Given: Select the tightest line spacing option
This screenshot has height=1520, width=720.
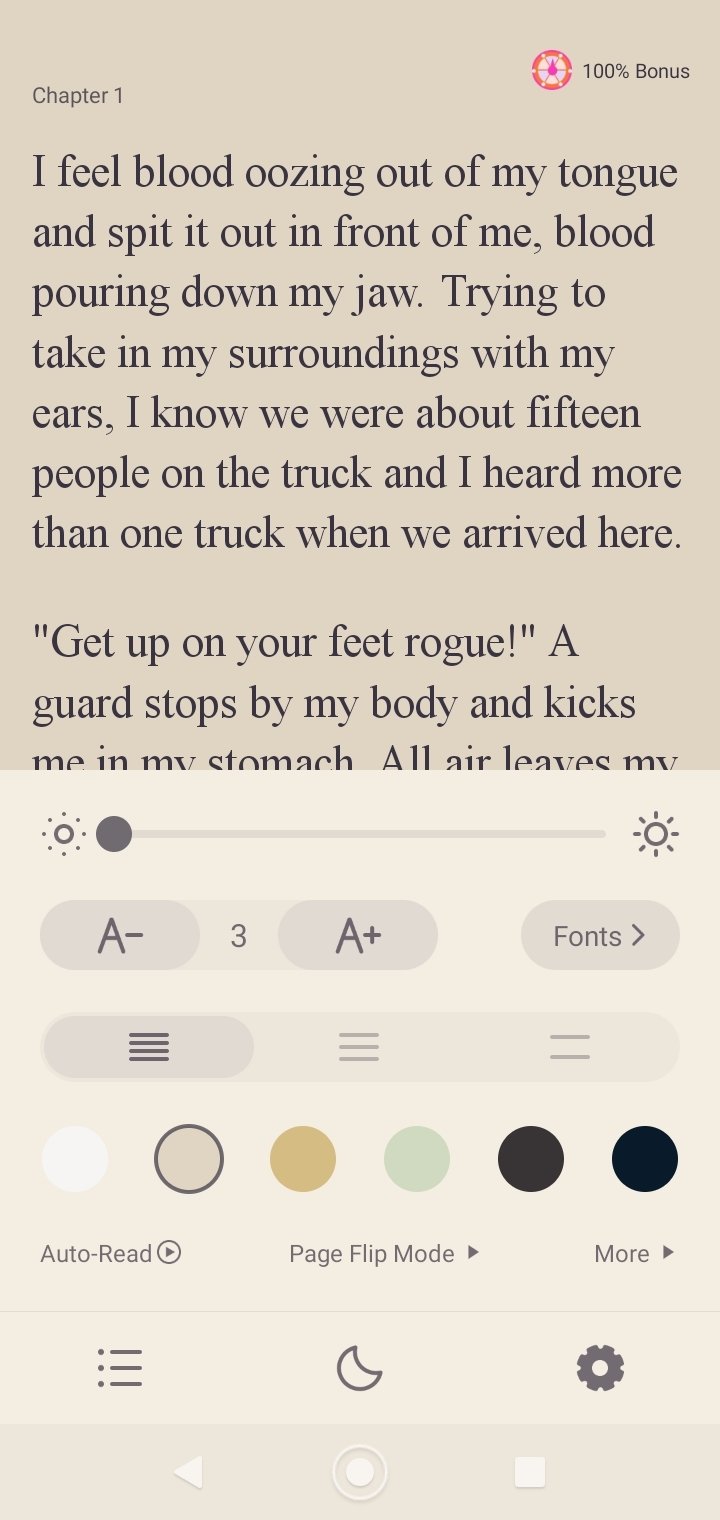Looking at the screenshot, I should tap(149, 1047).
